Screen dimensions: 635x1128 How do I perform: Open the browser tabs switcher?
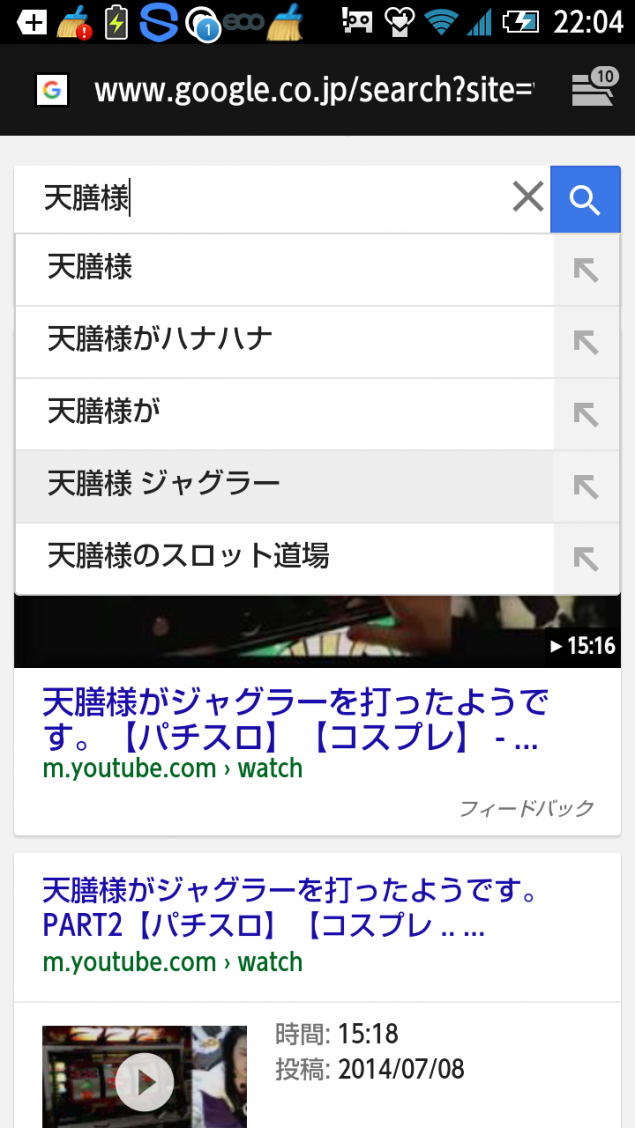595,89
